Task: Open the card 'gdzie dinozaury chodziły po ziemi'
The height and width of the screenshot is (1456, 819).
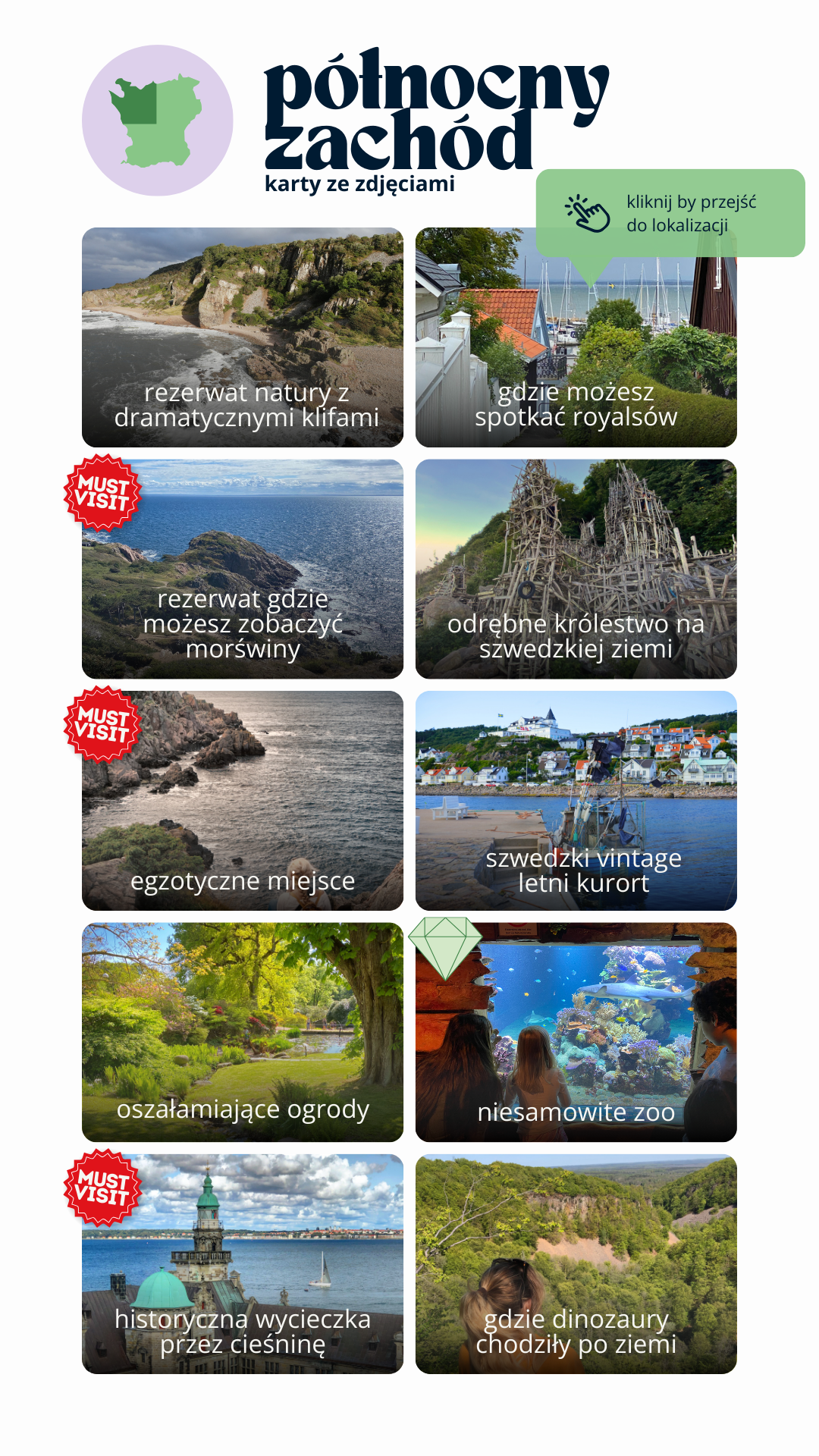Action: click(x=576, y=1263)
